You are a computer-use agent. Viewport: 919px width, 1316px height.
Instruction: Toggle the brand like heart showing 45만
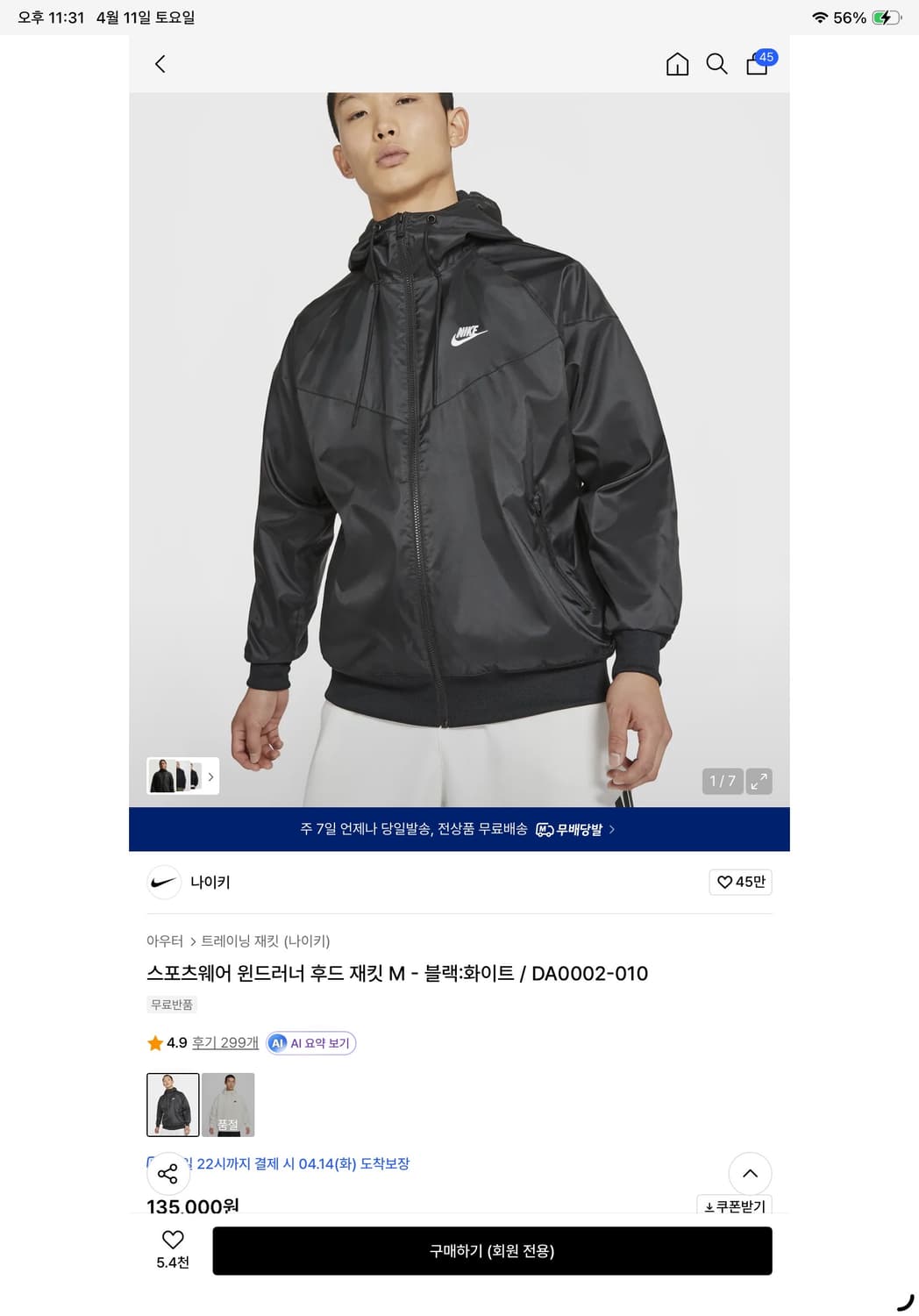(739, 882)
